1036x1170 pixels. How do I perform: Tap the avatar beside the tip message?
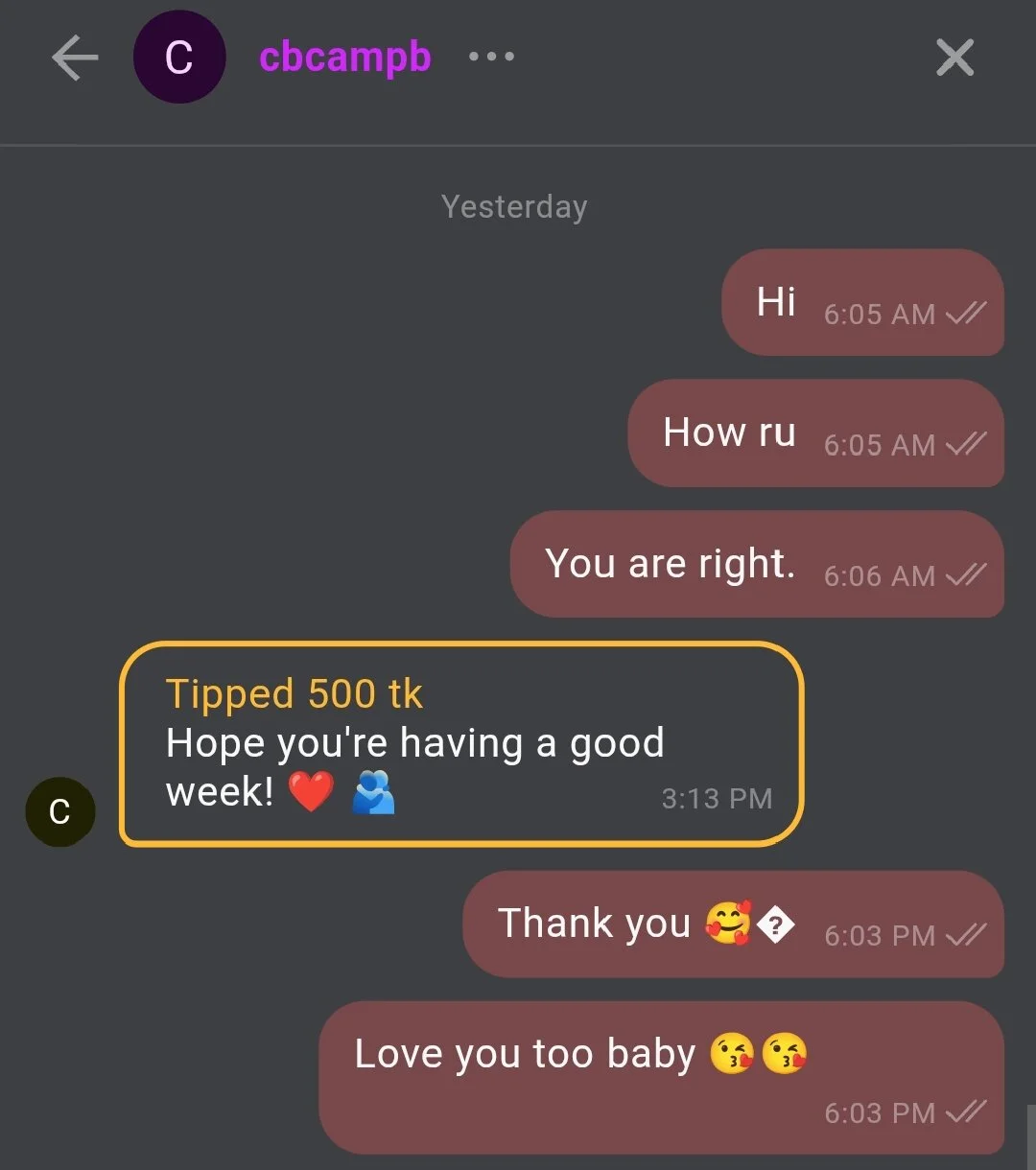point(59,811)
